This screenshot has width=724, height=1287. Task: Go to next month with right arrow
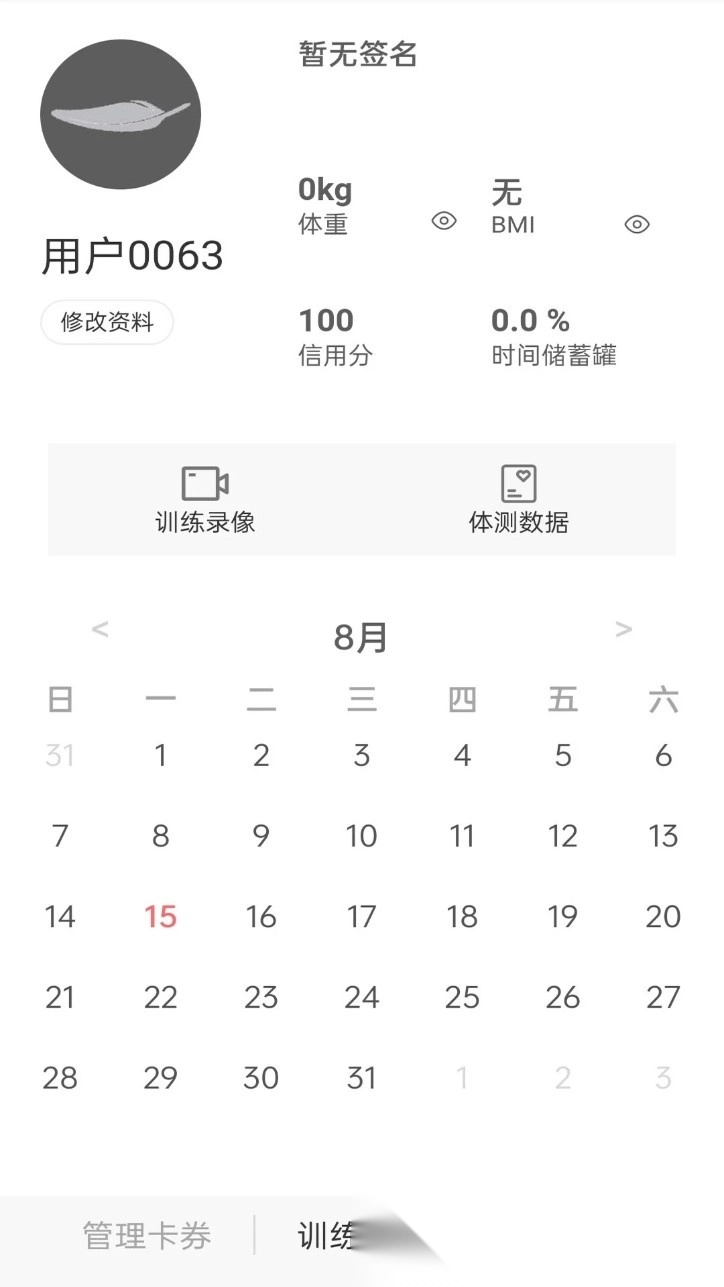(x=624, y=629)
